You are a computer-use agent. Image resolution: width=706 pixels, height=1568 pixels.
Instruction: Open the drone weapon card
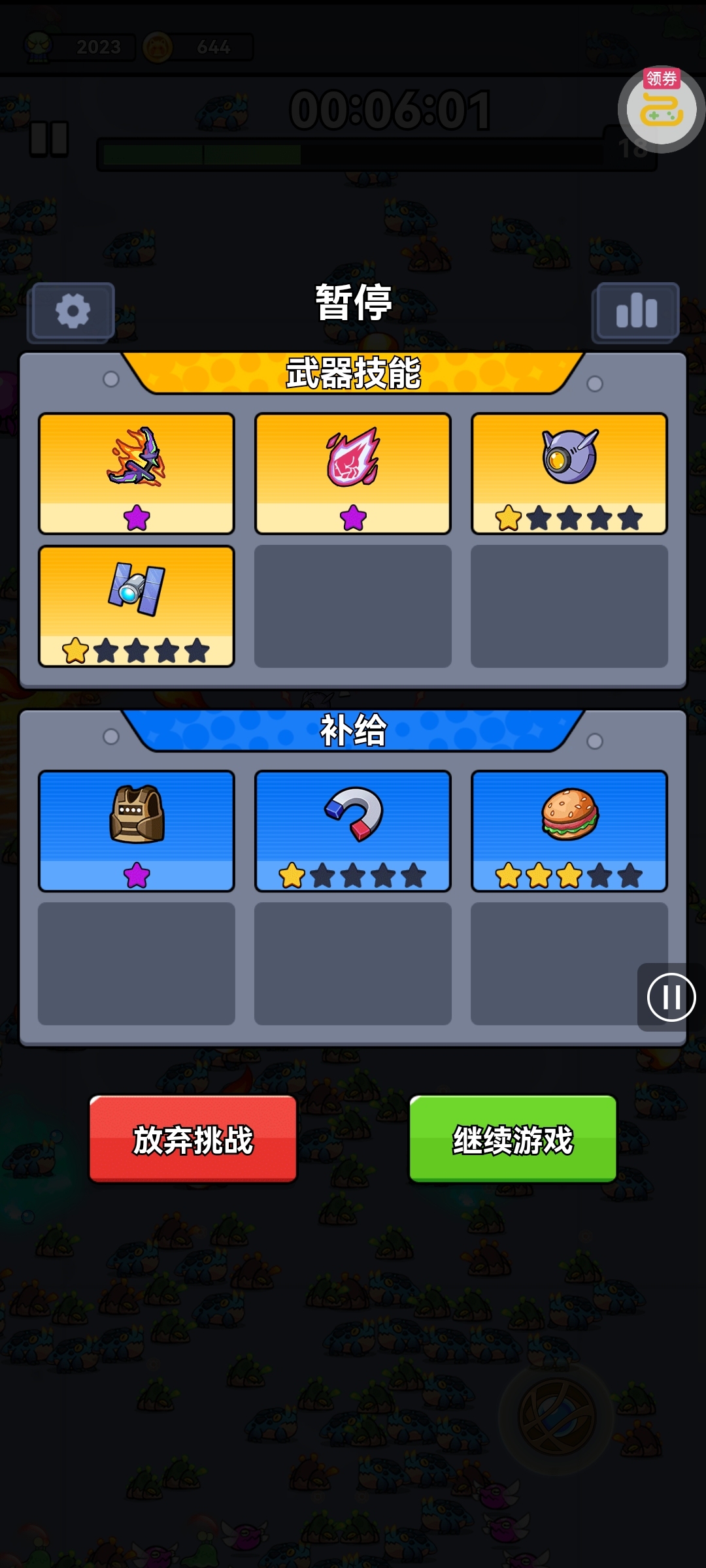(569, 473)
